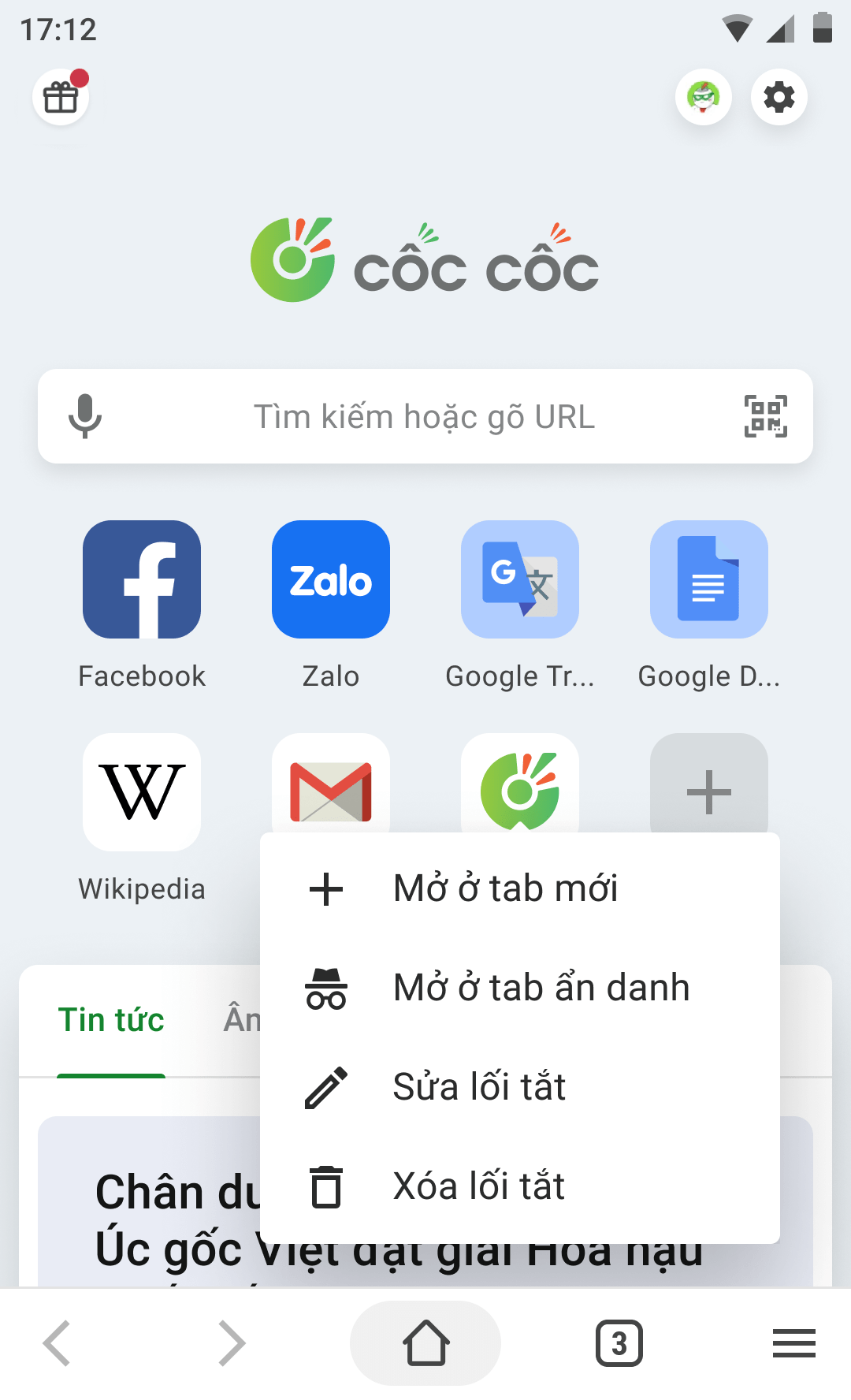The height and width of the screenshot is (1400, 851).
Task: Choose "Xóa lối tắt" to delete shortcut
Action: (x=479, y=1187)
